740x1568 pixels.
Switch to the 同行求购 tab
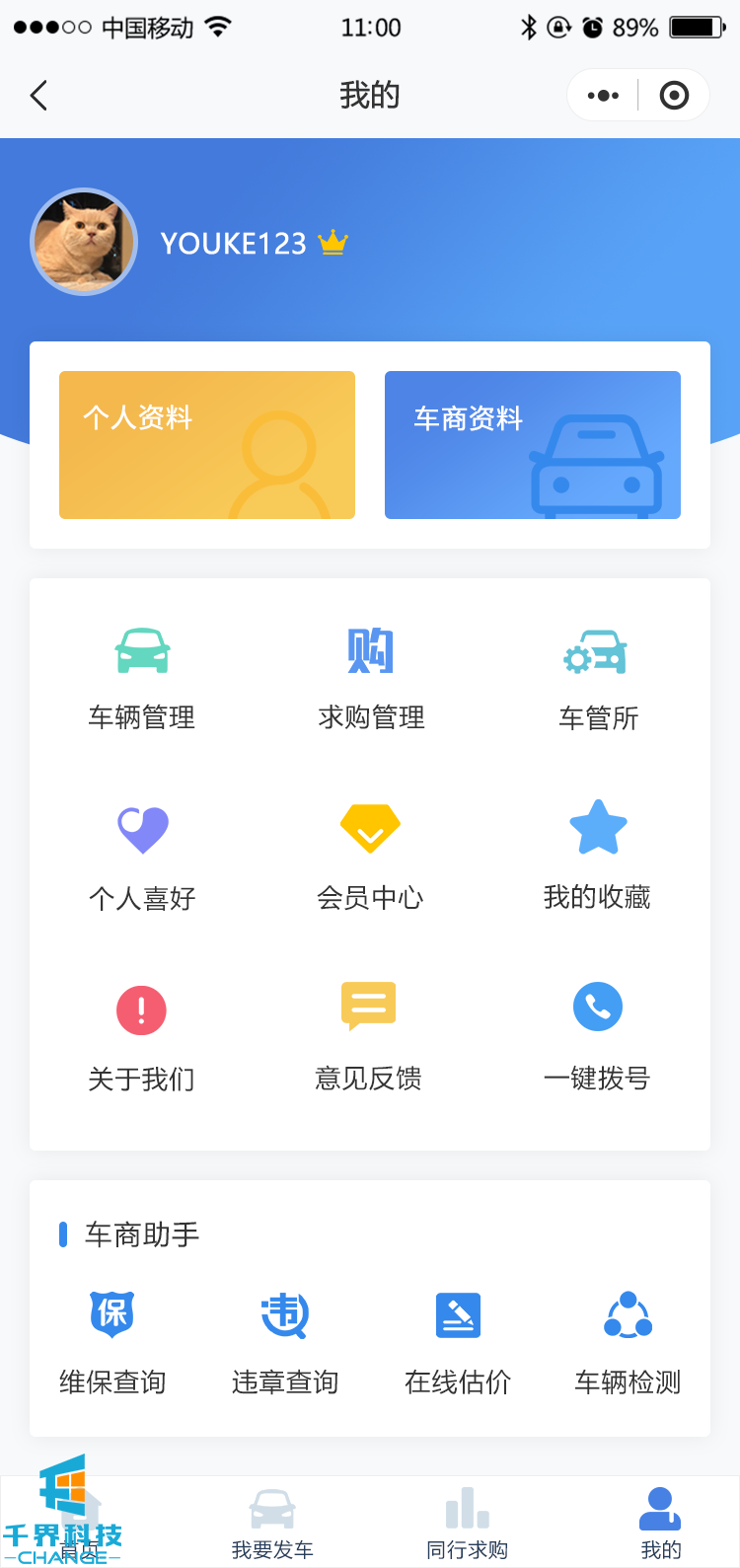tap(467, 1525)
